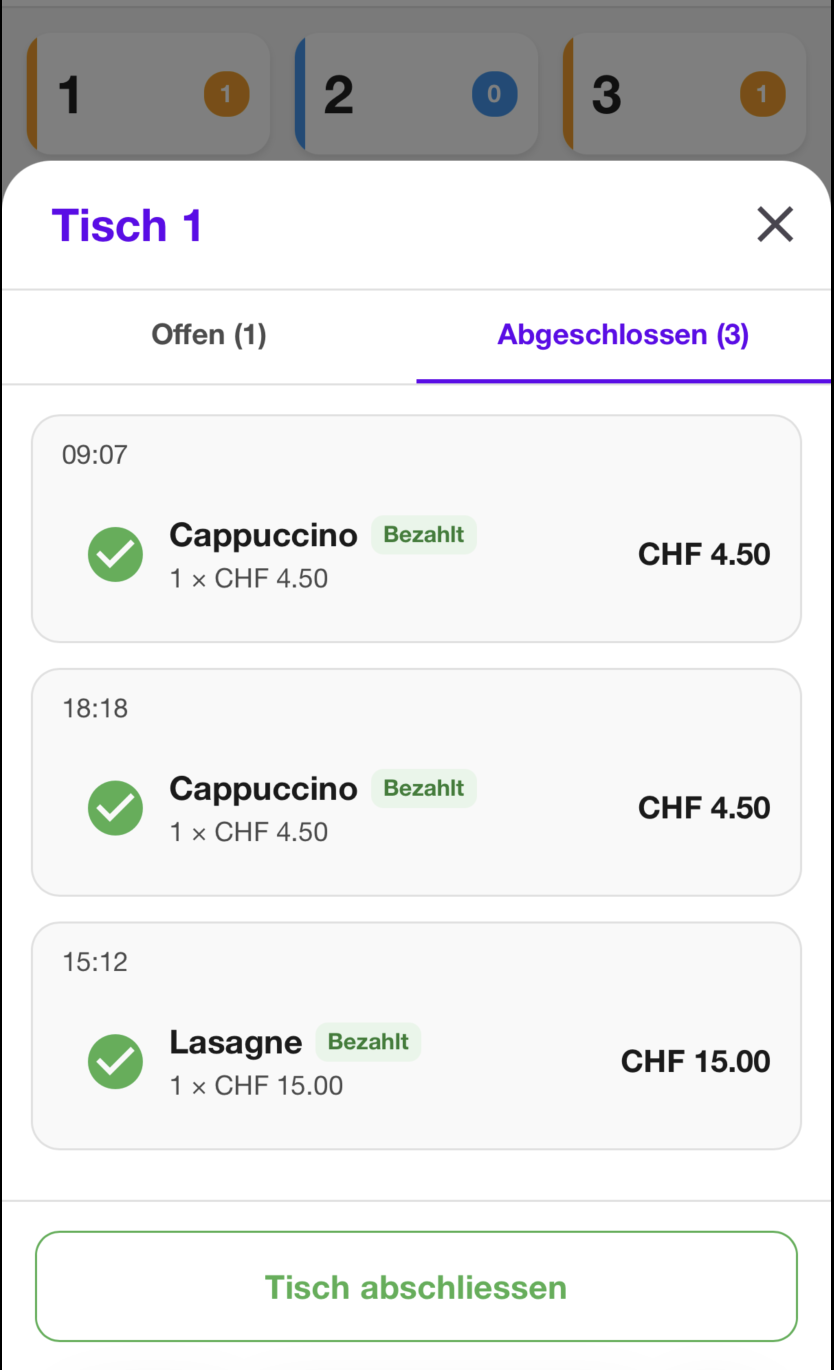The image size is (834, 1370).
Task: Click the CHF 15.00 price of the Lasagne
Action: click(x=695, y=1061)
